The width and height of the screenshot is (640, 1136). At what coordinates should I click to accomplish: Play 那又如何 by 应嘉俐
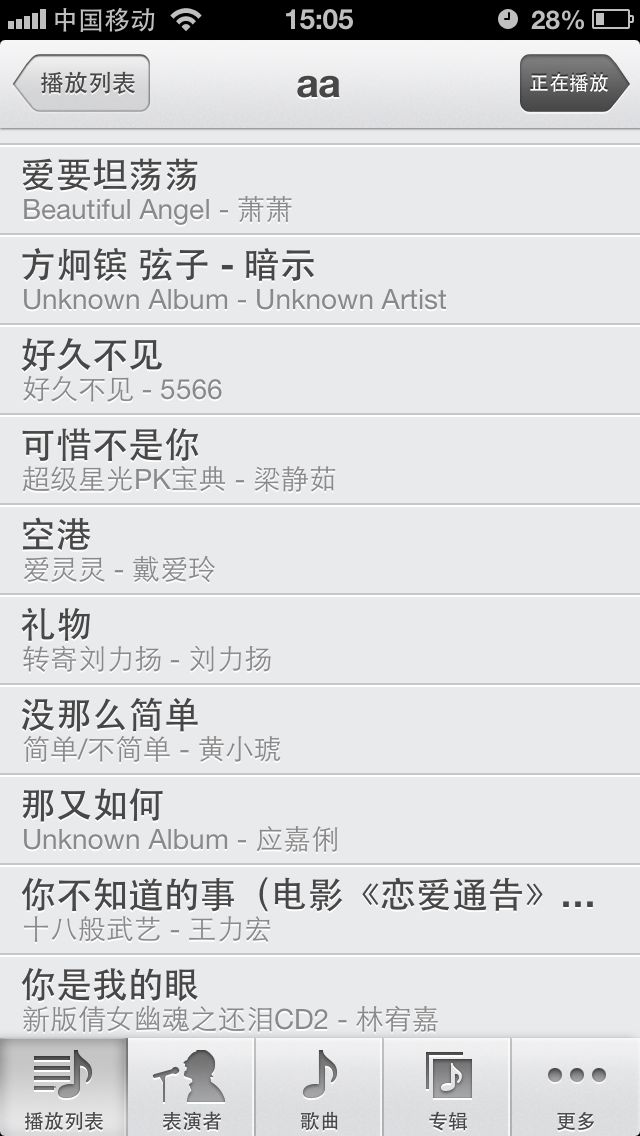point(320,819)
